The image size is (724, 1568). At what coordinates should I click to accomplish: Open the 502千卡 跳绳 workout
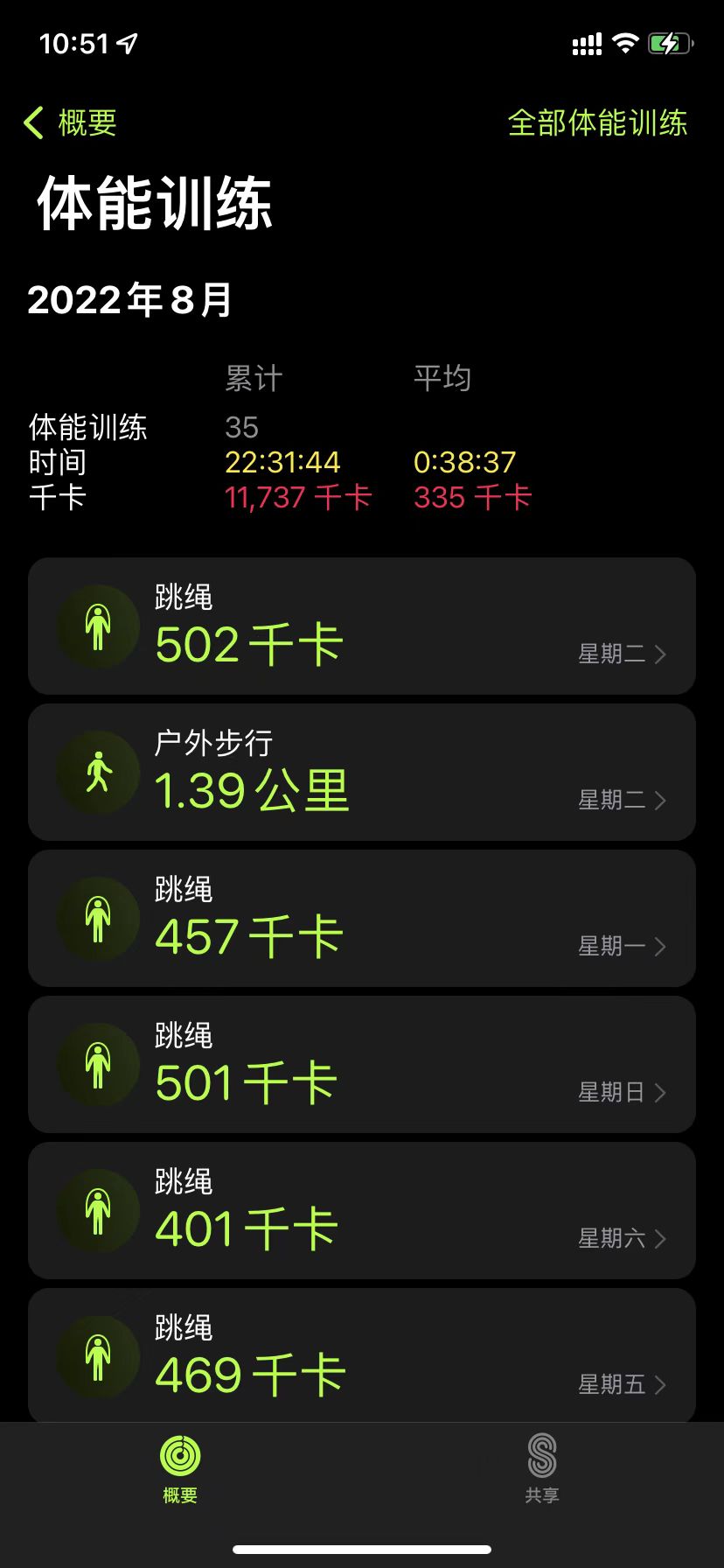click(x=361, y=626)
